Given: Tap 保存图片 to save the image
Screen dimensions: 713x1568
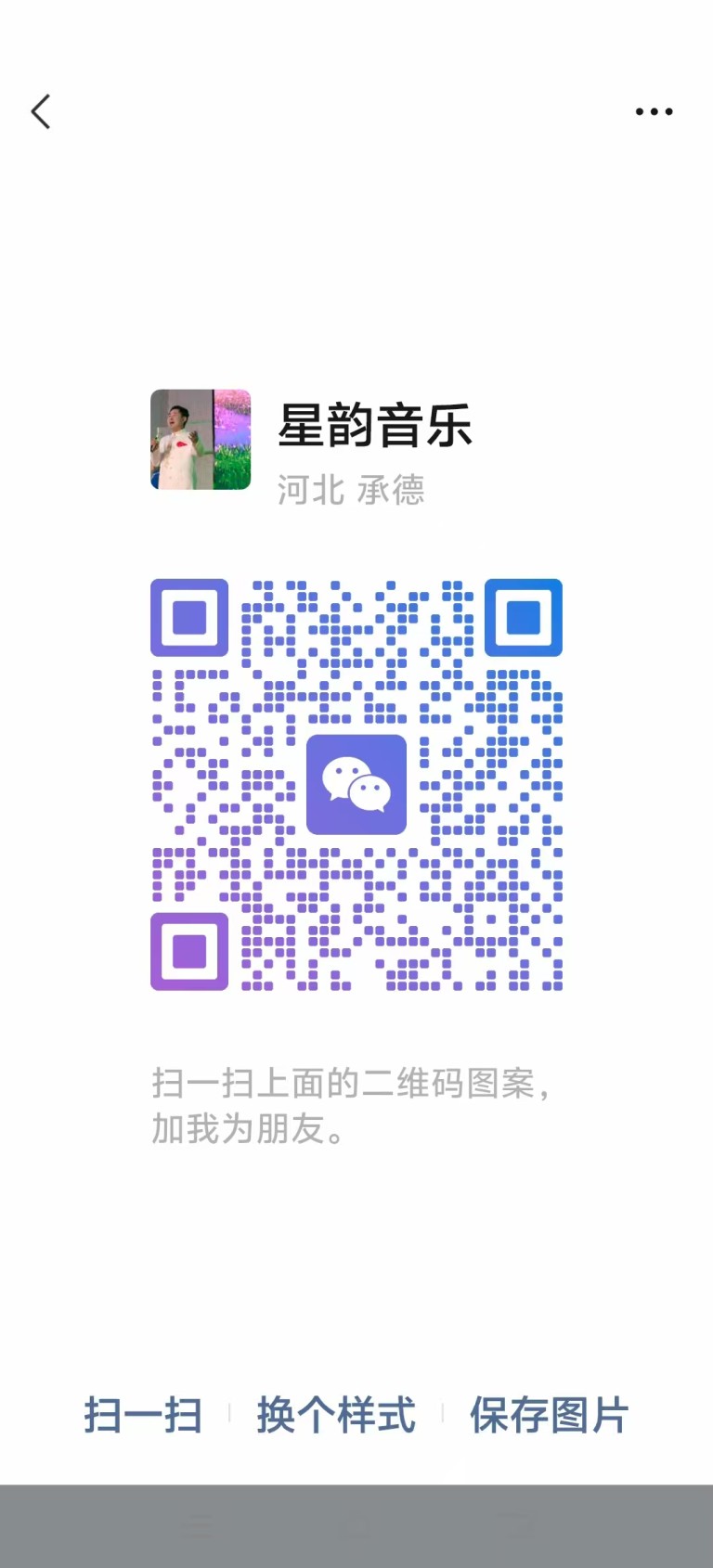Looking at the screenshot, I should coord(549,1415).
